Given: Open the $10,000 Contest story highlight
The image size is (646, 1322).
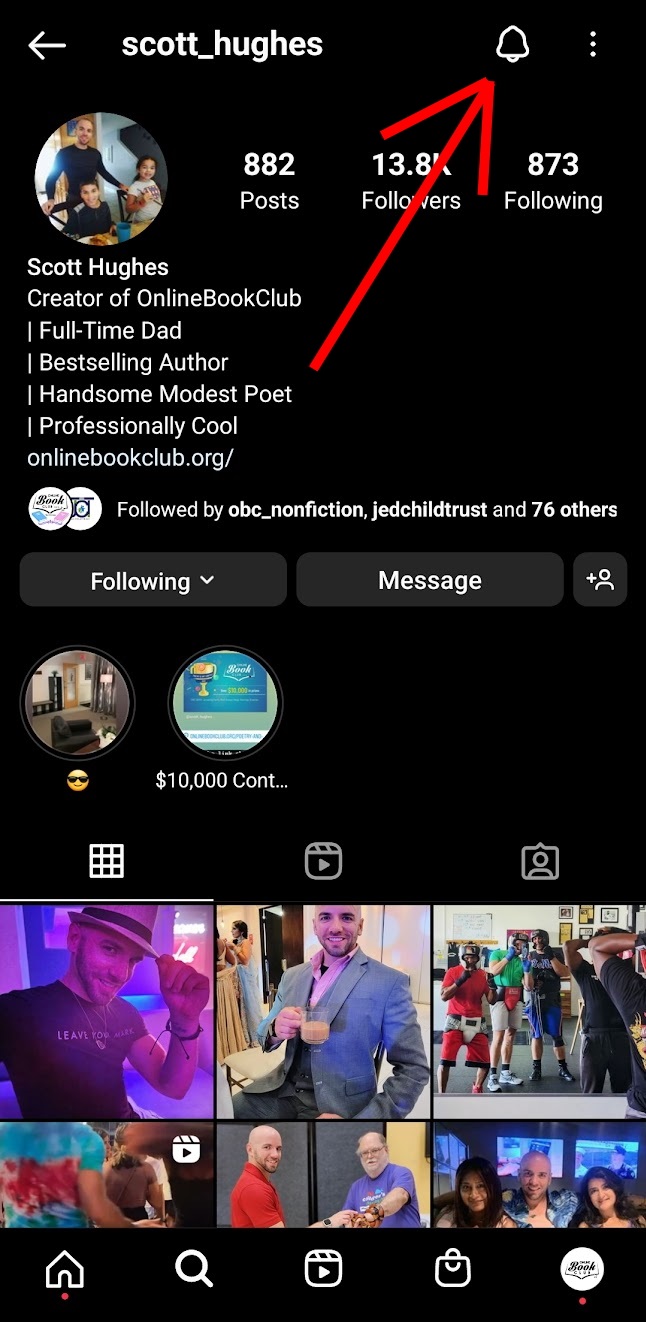Looking at the screenshot, I should (225, 702).
